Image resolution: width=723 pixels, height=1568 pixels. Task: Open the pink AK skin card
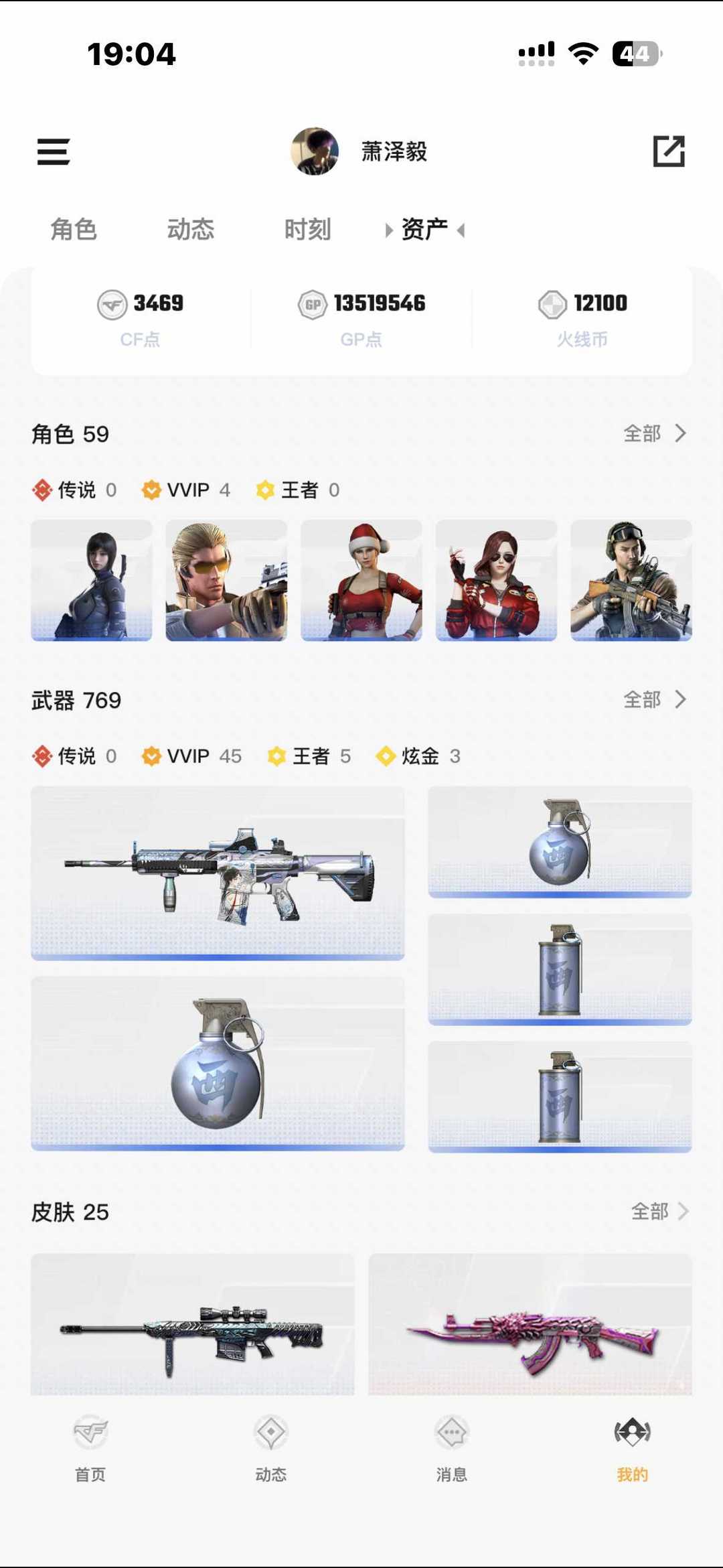pos(530,1326)
